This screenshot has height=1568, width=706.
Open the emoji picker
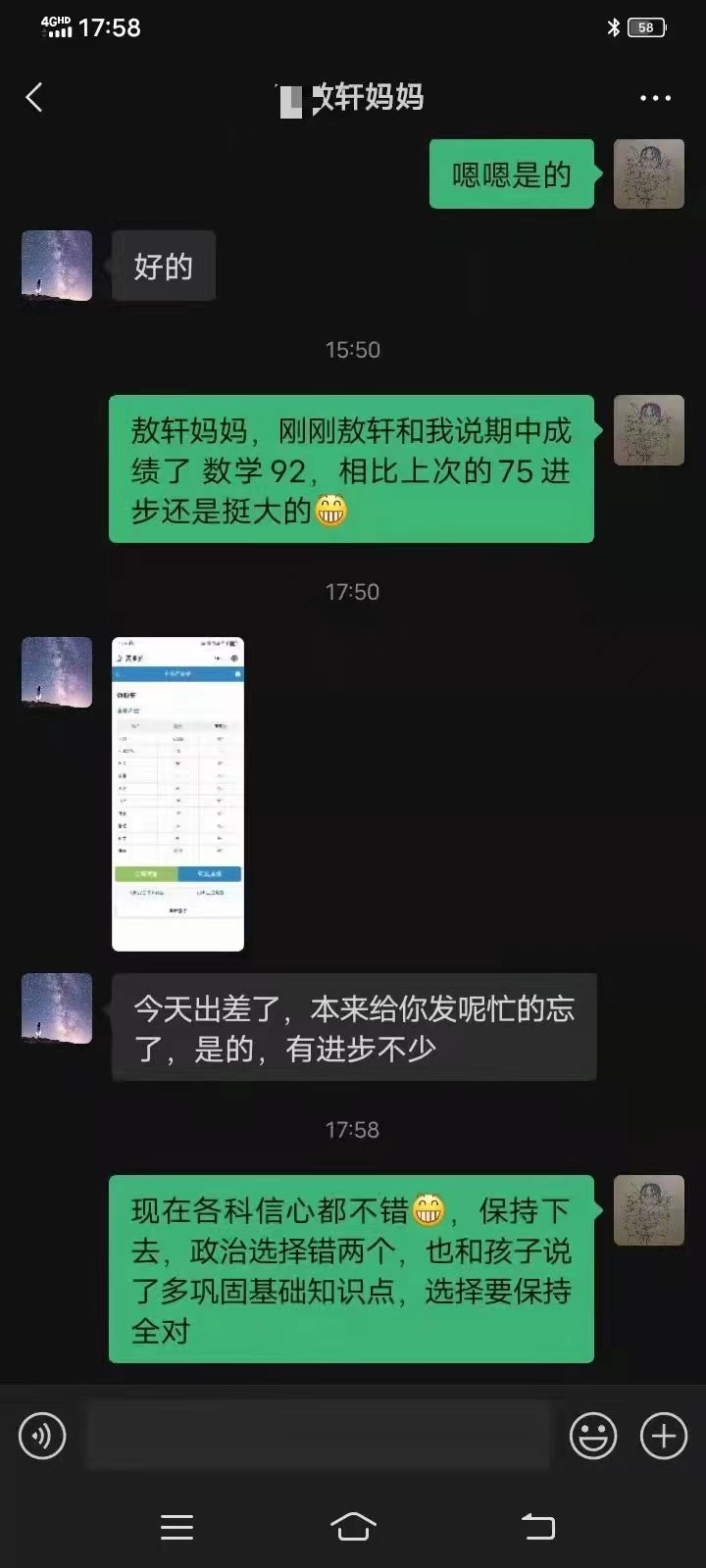pyautogui.click(x=593, y=1437)
